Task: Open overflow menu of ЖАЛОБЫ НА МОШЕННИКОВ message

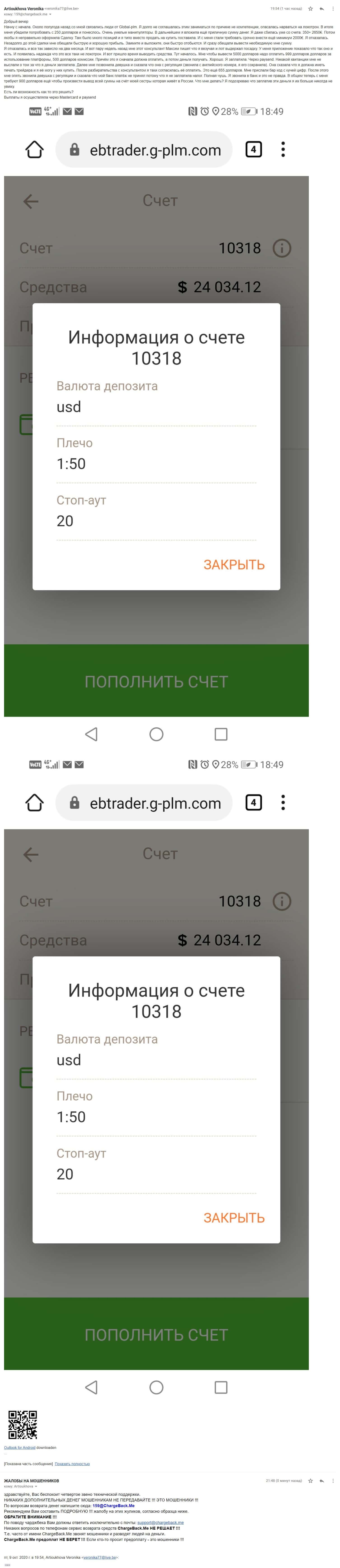Action: click(x=333, y=1480)
